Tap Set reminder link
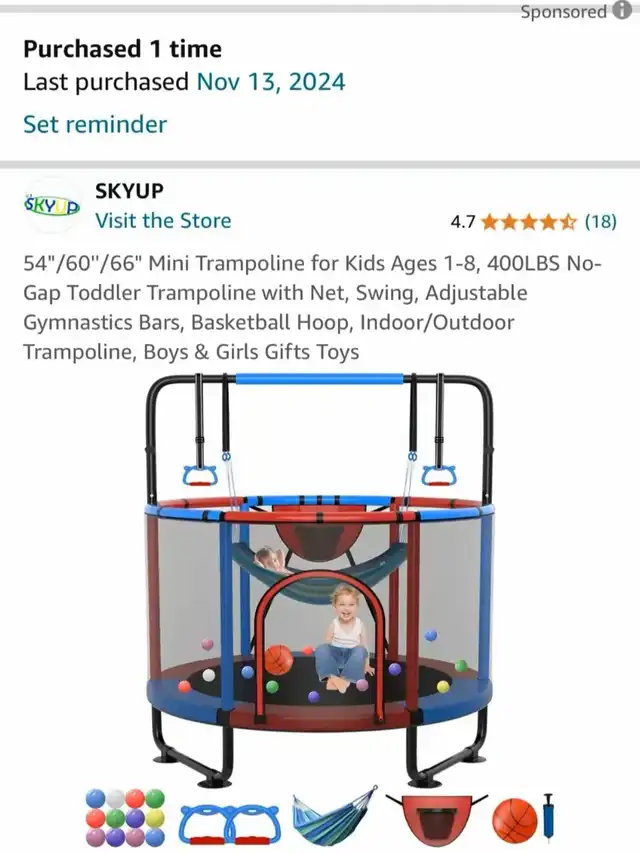The image size is (640, 853). (x=95, y=124)
